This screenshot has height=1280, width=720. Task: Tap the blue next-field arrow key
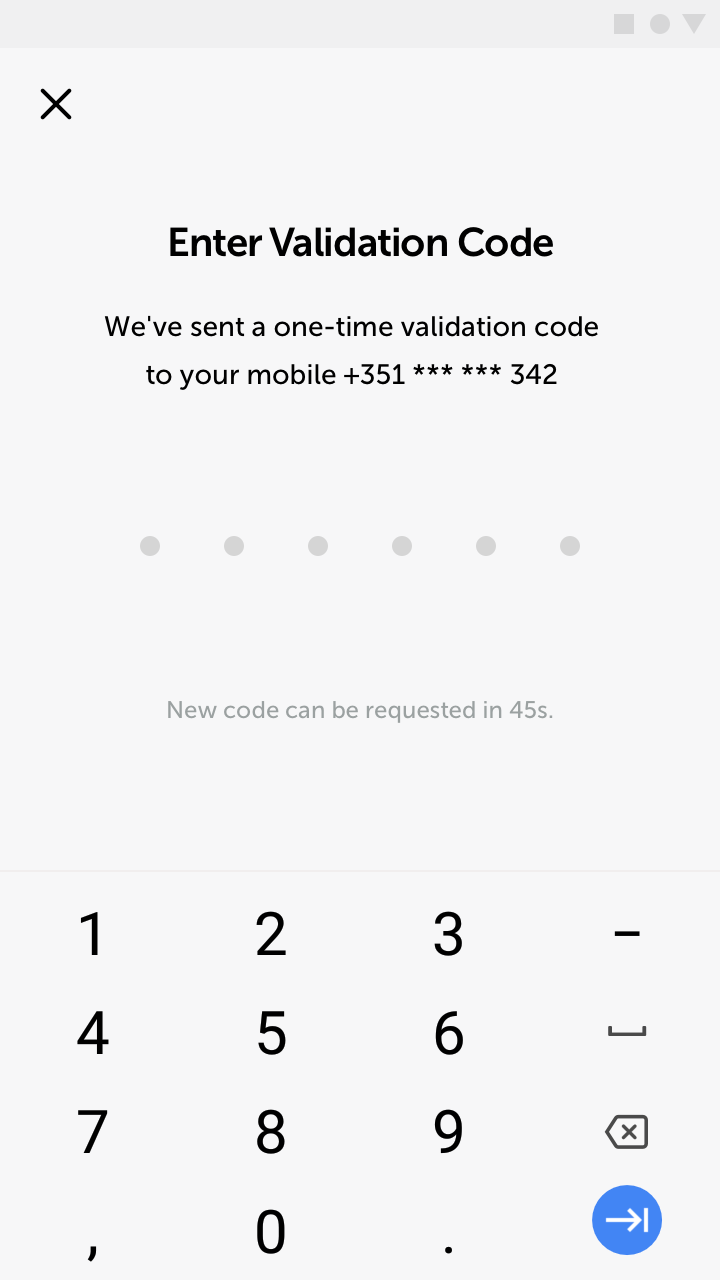[x=627, y=1220]
